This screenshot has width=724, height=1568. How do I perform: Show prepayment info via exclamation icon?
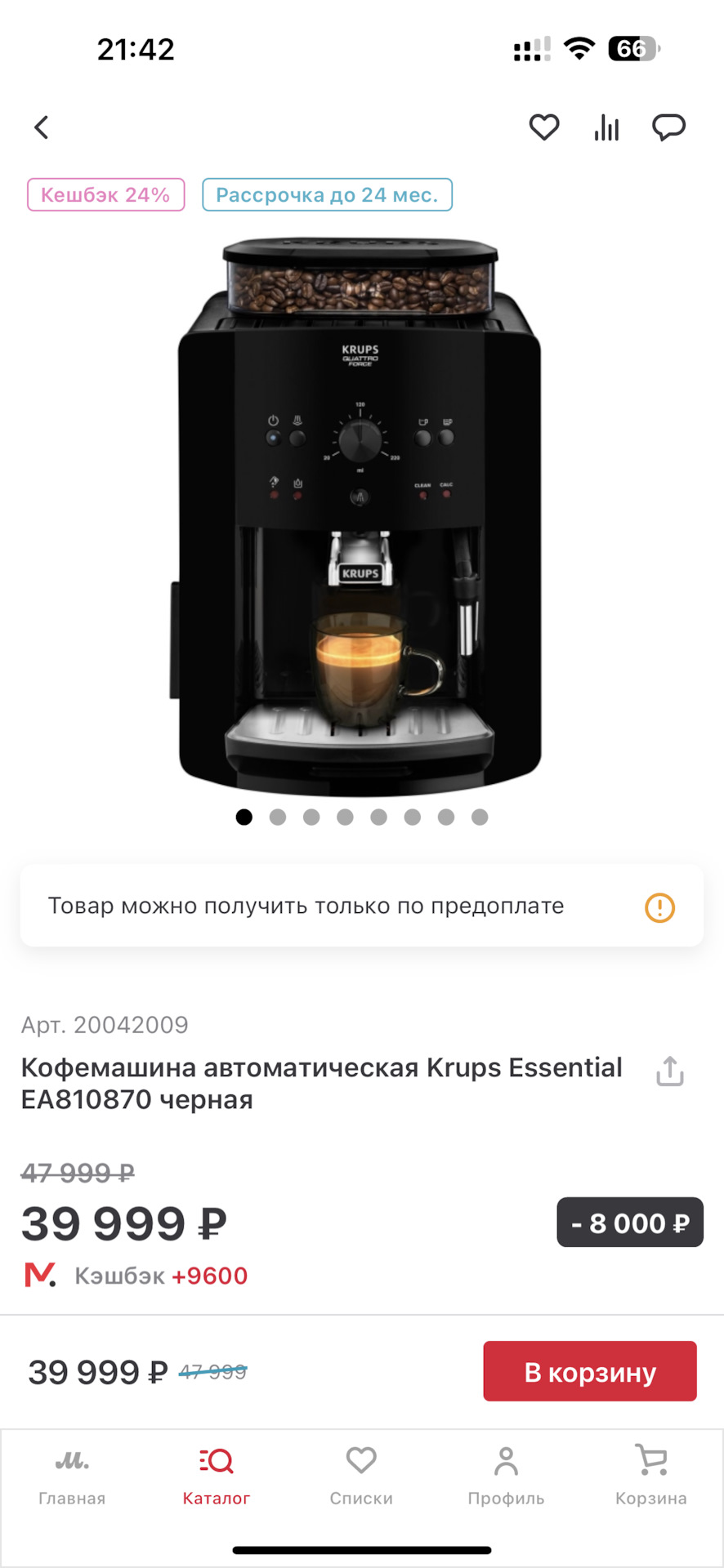(x=659, y=907)
